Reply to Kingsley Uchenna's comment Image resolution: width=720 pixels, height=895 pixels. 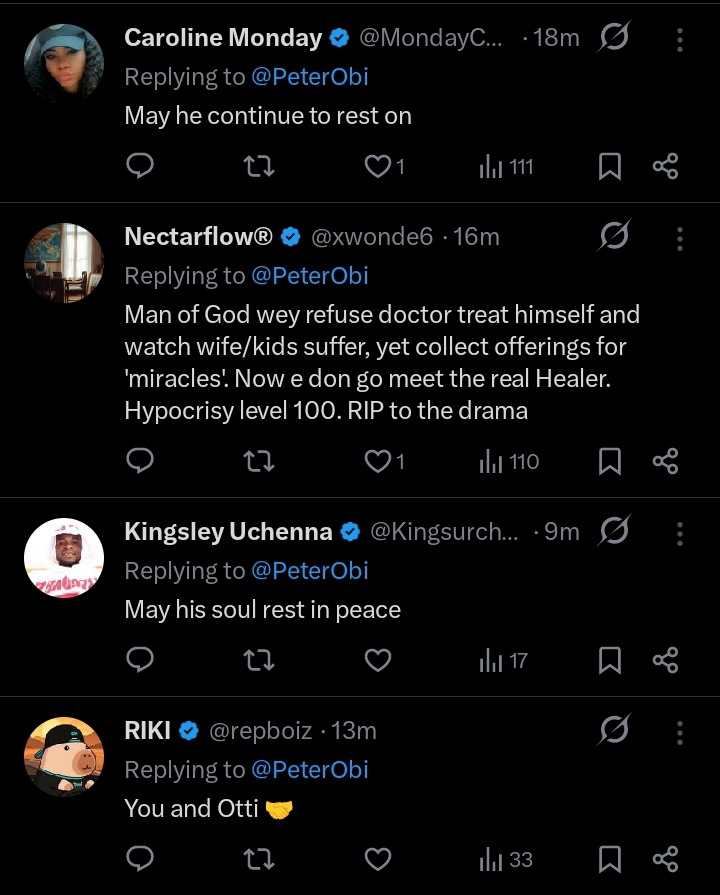pyautogui.click(x=141, y=660)
